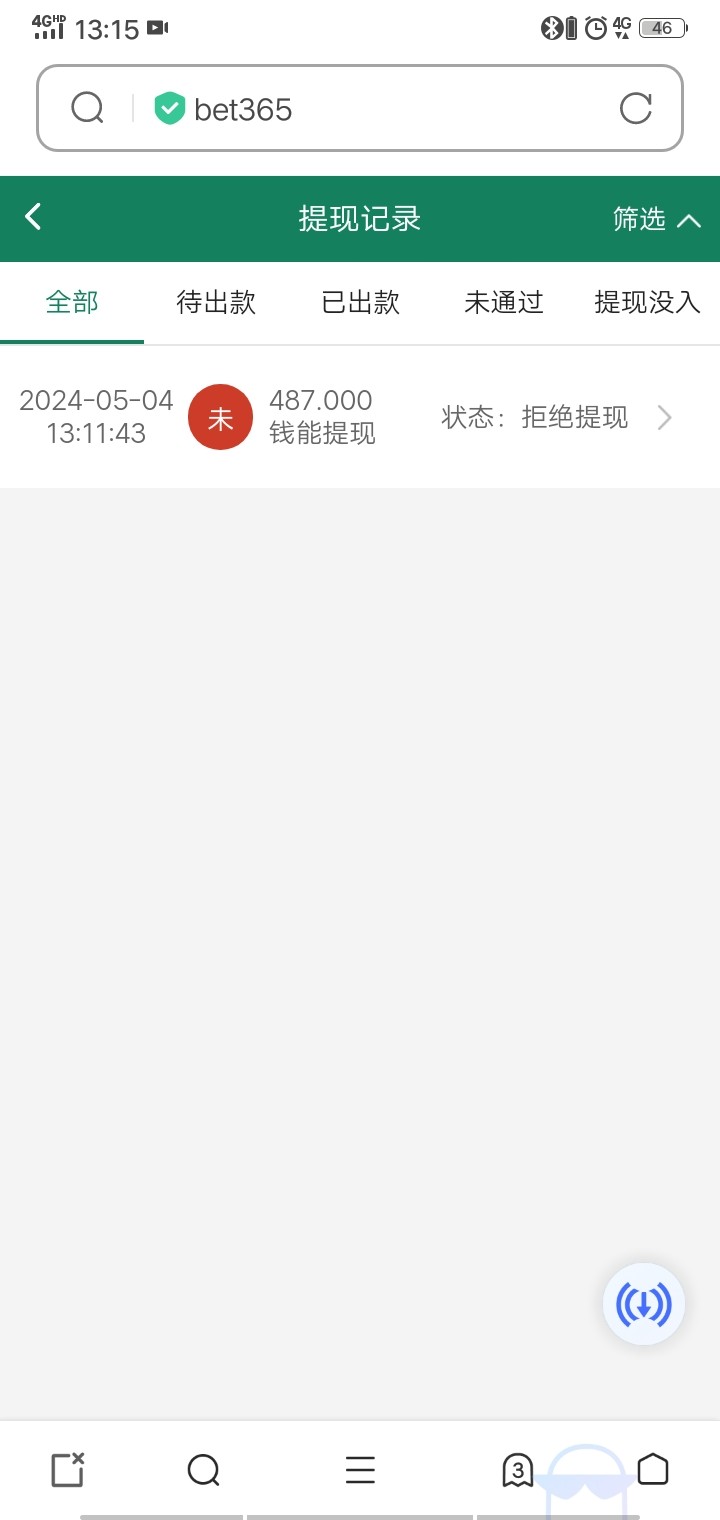
Task: Switch to the 待出款 tab
Action: pos(216,302)
